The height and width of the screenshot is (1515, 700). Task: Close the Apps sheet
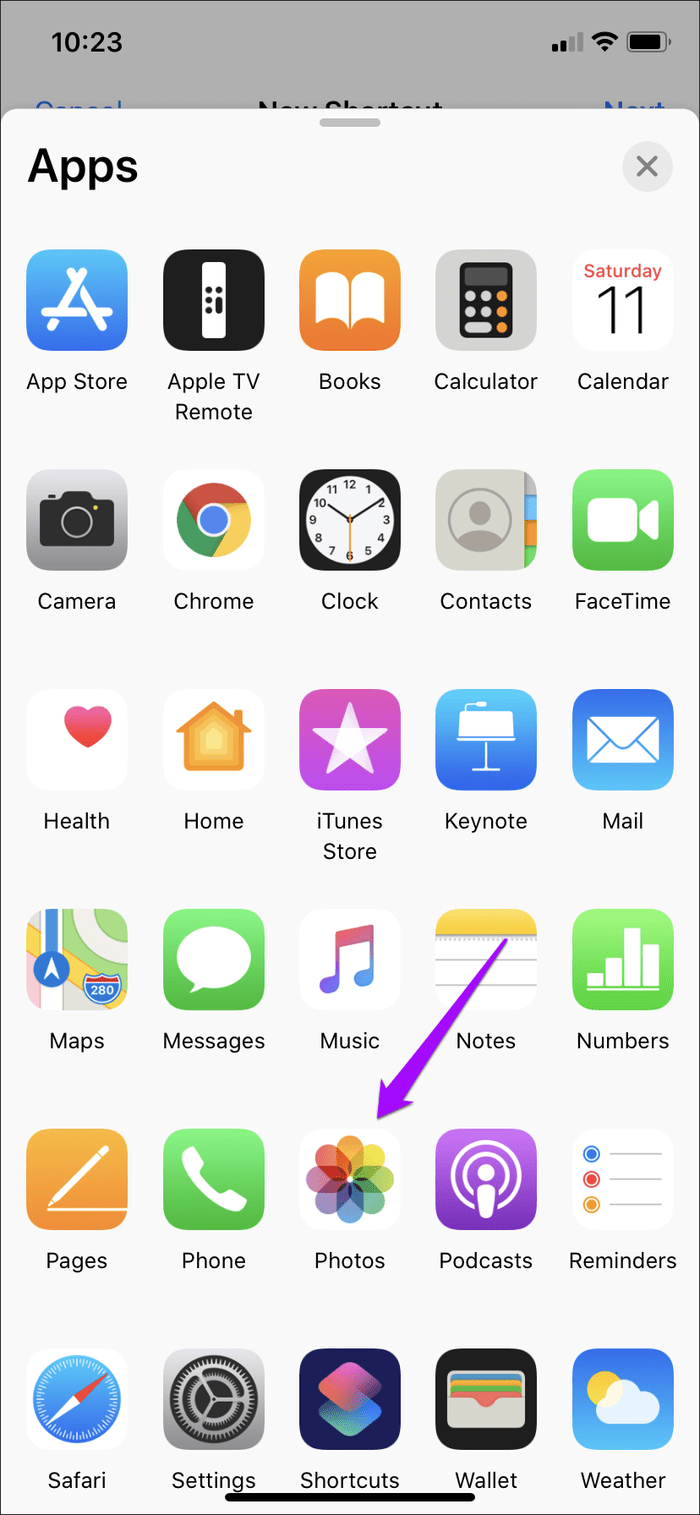coord(647,166)
